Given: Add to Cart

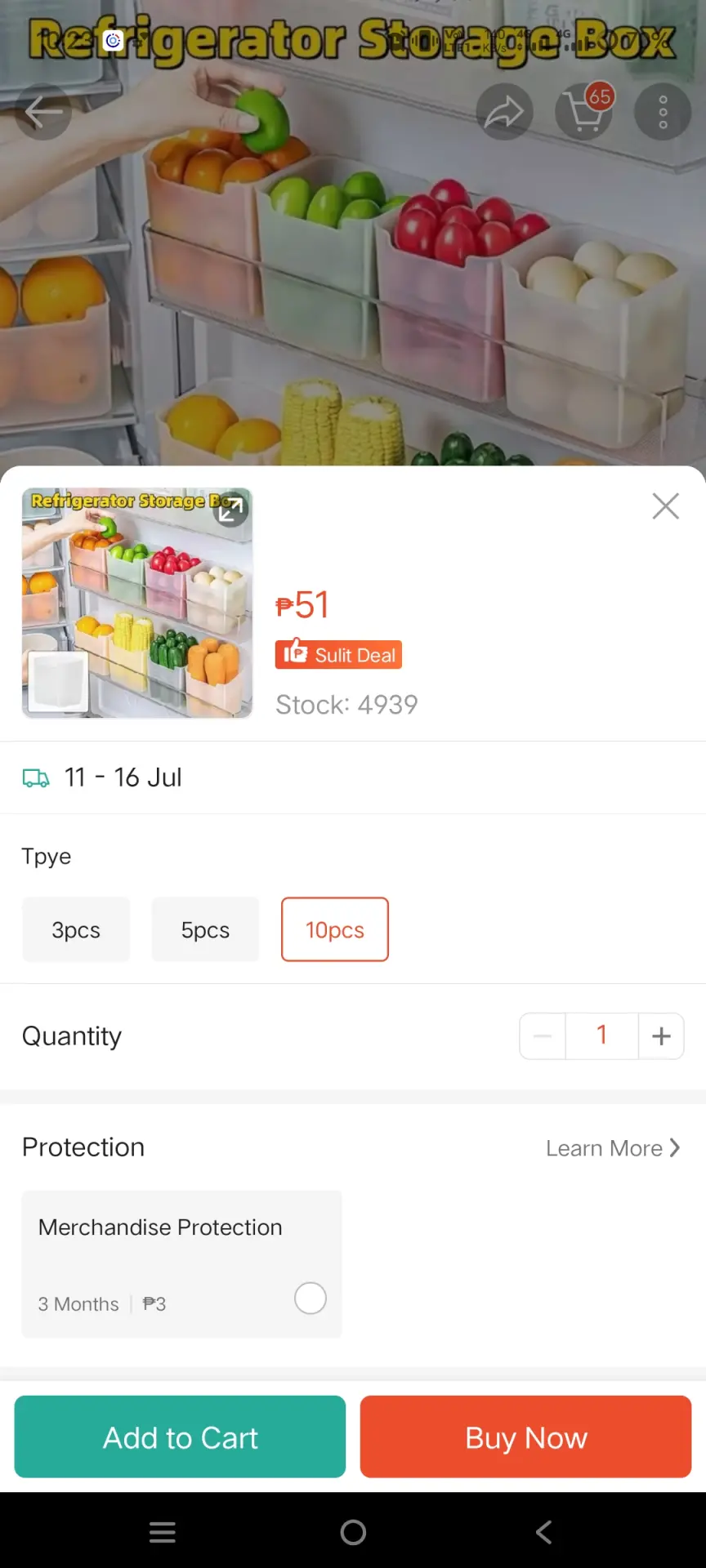Looking at the screenshot, I should pos(180,1437).
